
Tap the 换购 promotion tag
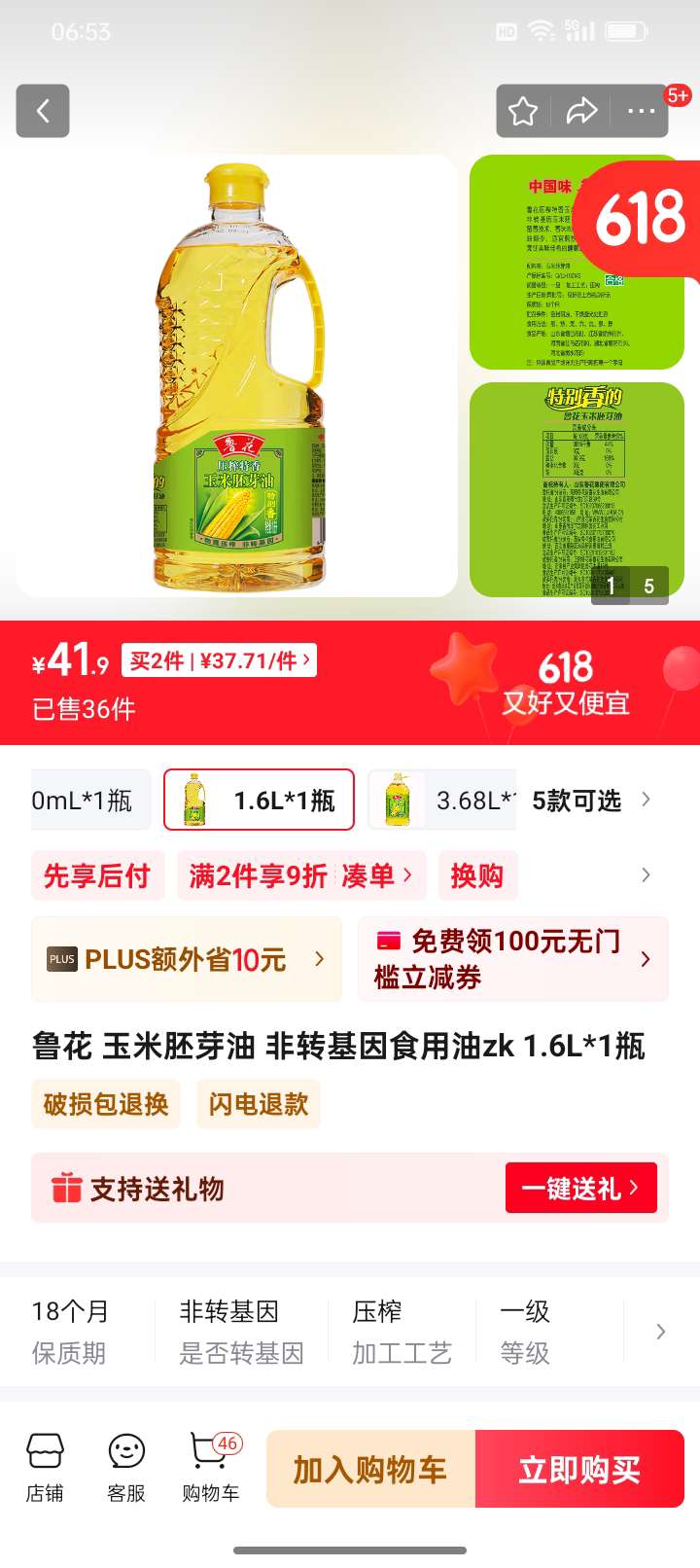click(476, 875)
